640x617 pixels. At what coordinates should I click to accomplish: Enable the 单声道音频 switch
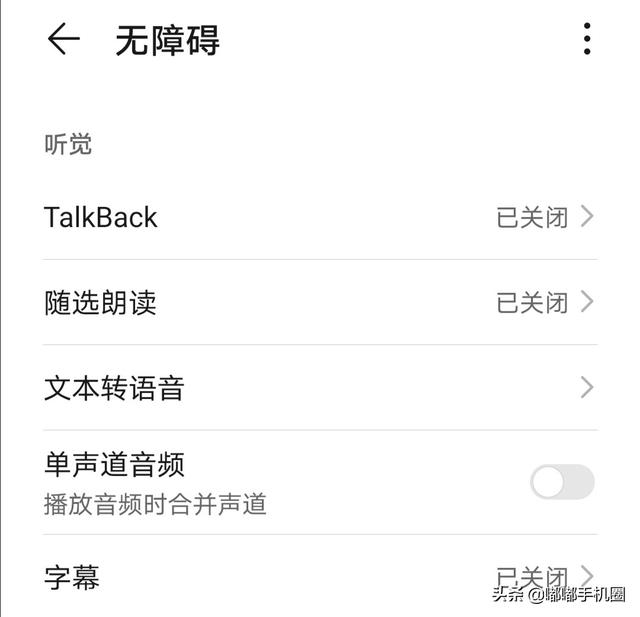click(x=562, y=482)
